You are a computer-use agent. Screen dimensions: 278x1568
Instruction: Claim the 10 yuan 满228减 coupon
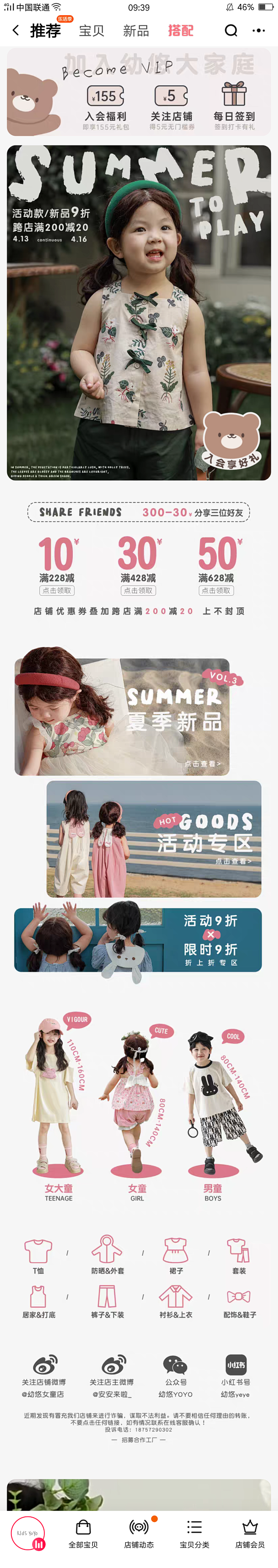click(57, 591)
